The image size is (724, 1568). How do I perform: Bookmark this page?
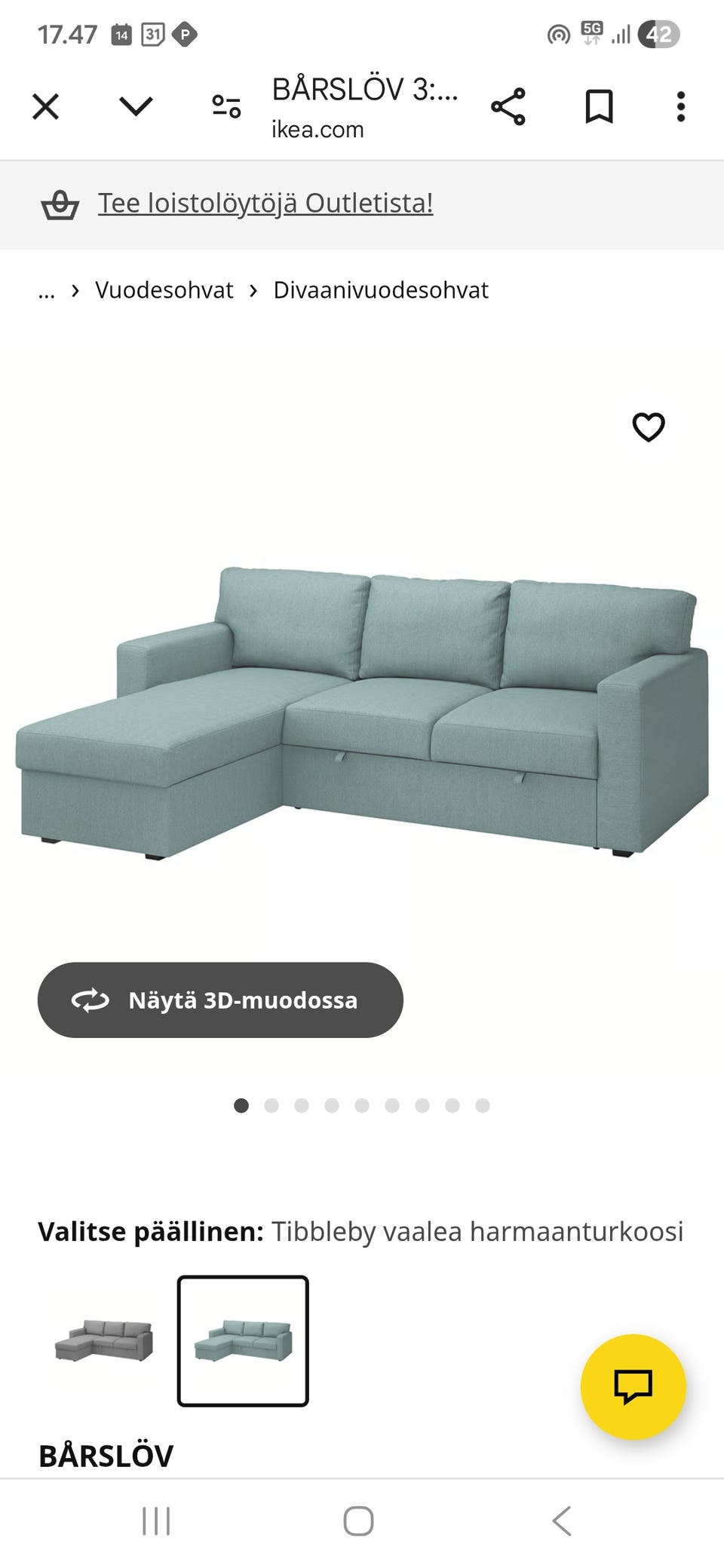tap(597, 106)
